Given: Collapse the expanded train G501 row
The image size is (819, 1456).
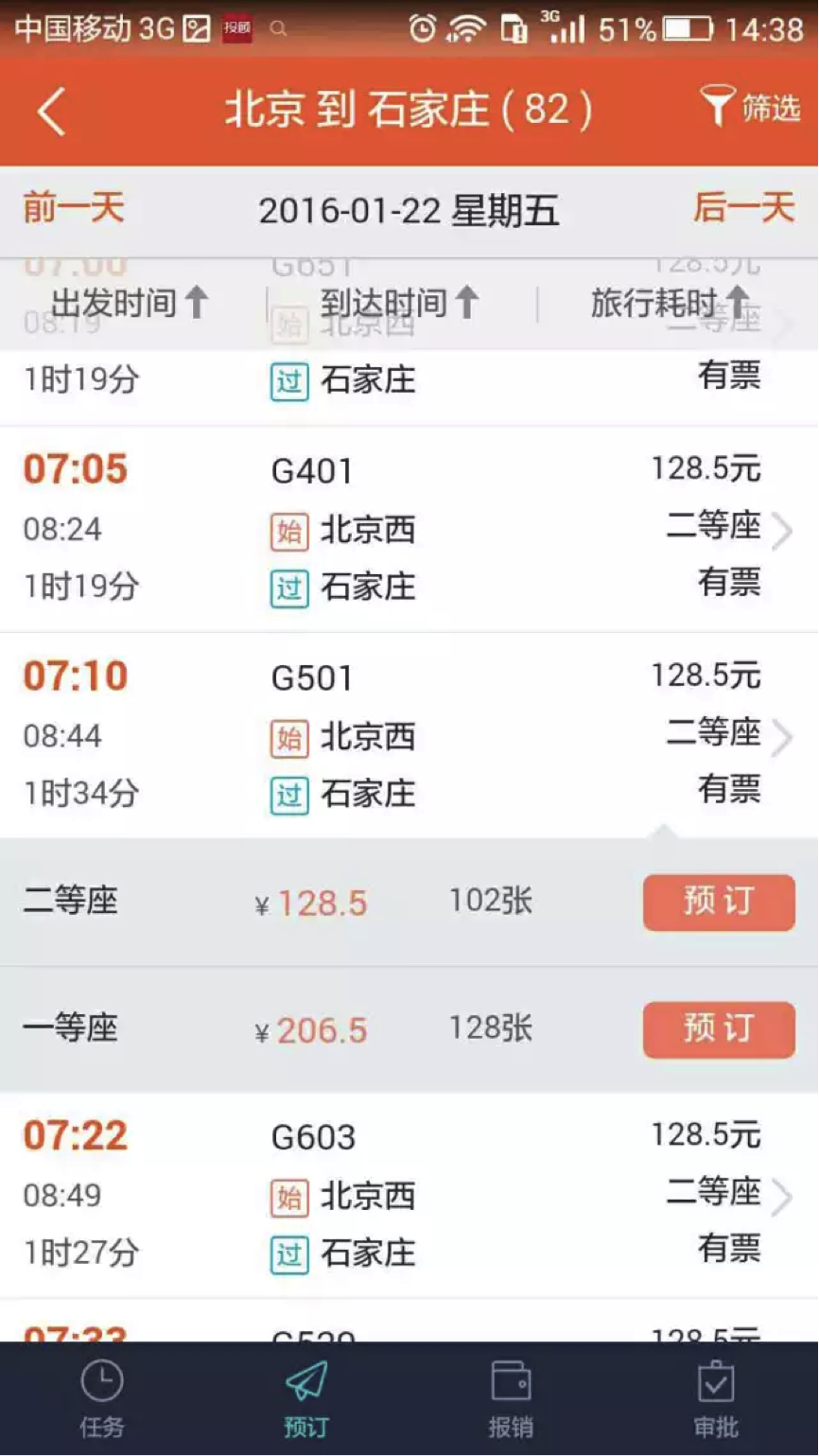Looking at the screenshot, I should tap(409, 736).
